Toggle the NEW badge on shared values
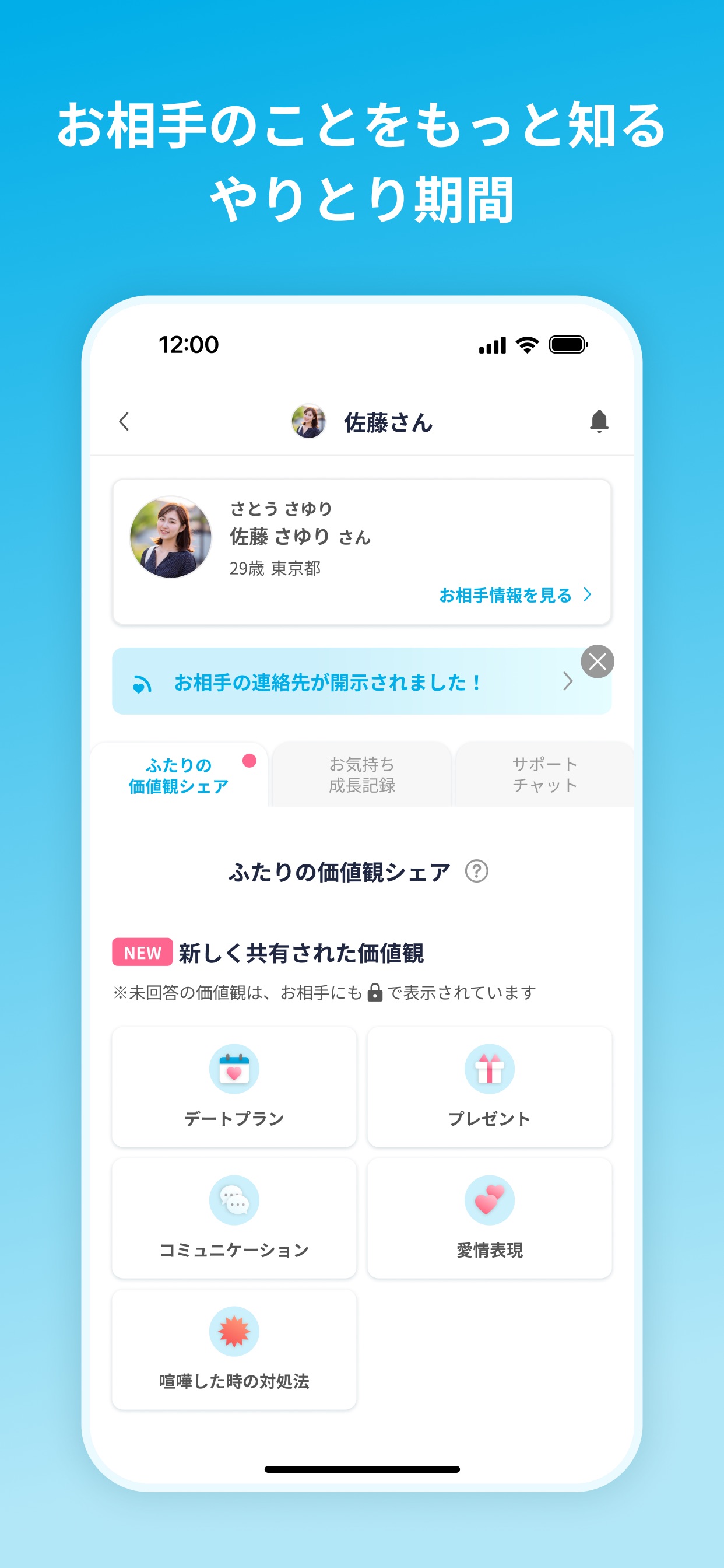Image resolution: width=724 pixels, height=1568 pixels. (x=142, y=953)
